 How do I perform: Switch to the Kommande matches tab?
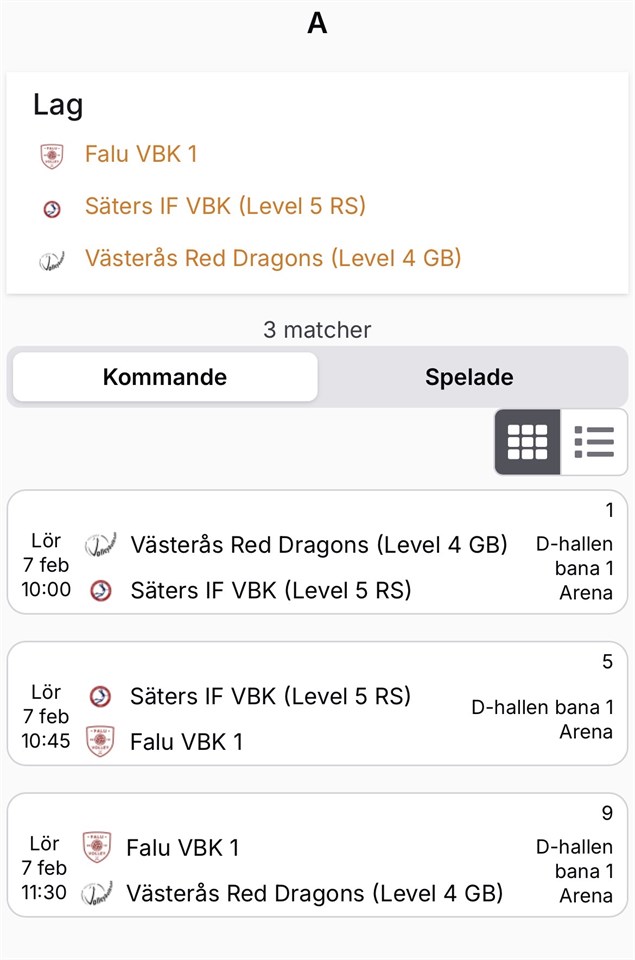[165, 377]
